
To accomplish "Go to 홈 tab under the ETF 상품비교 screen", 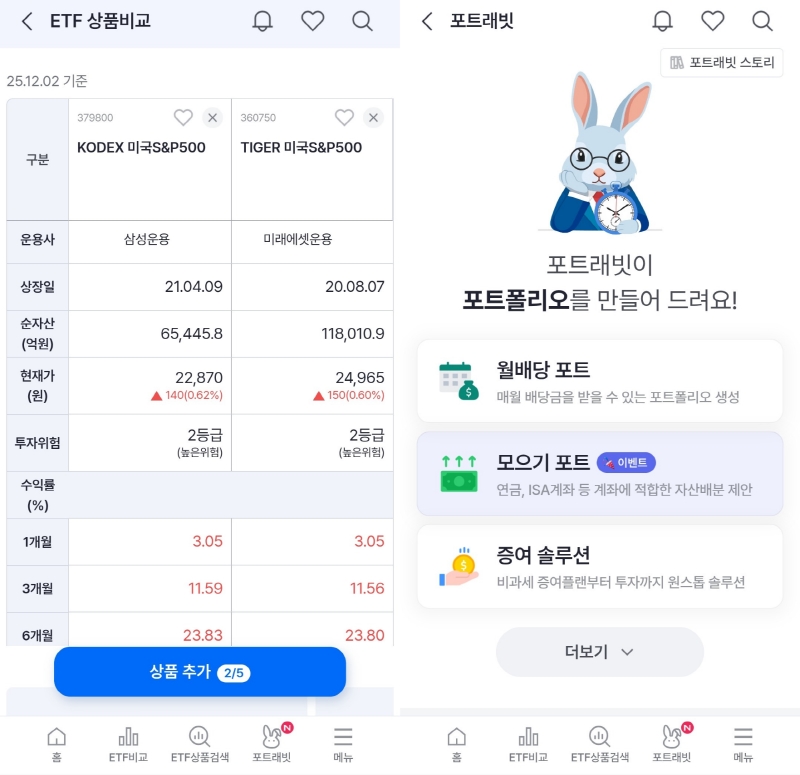I will click(57, 744).
